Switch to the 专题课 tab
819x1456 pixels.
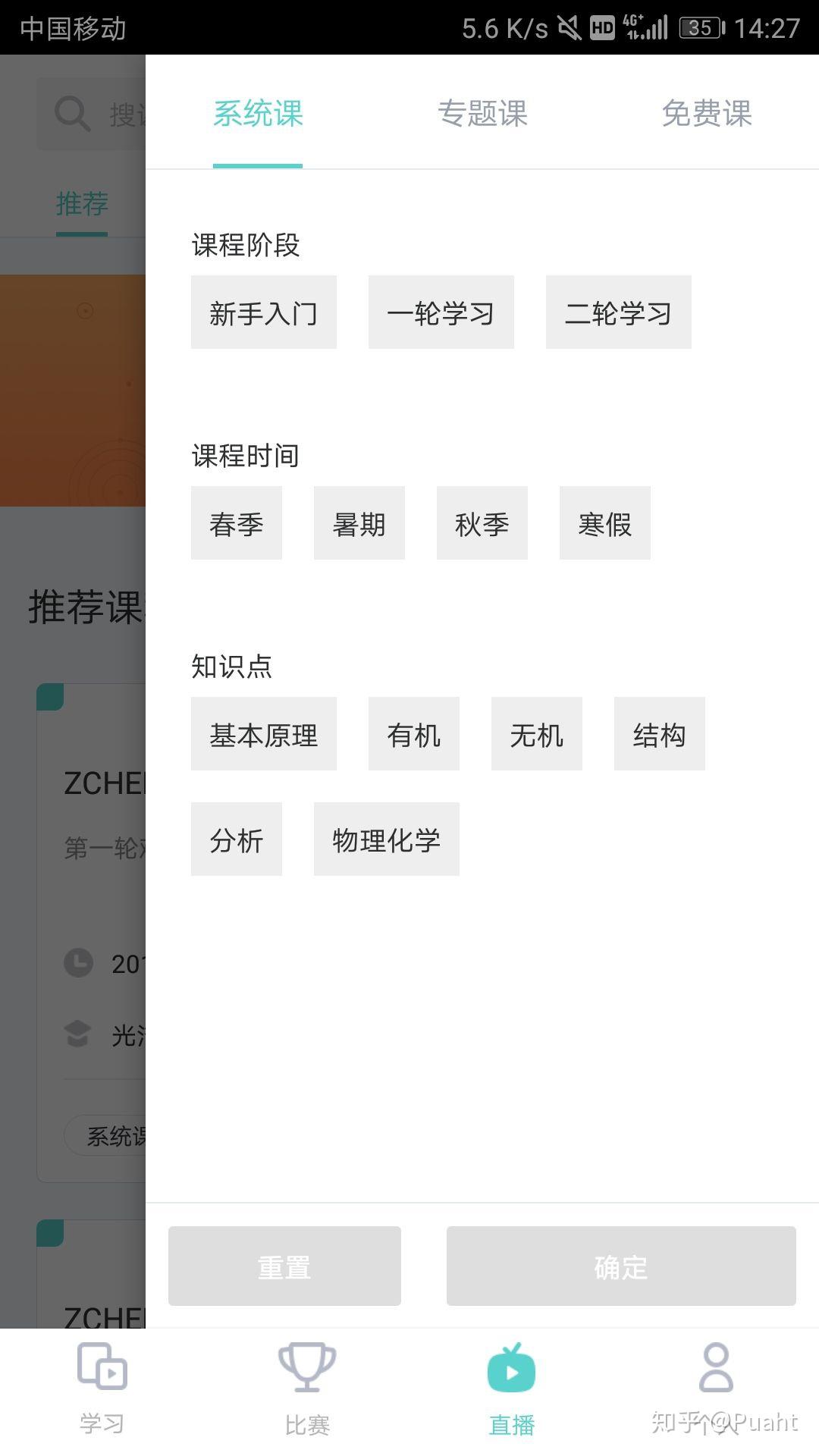pyautogui.click(x=482, y=114)
